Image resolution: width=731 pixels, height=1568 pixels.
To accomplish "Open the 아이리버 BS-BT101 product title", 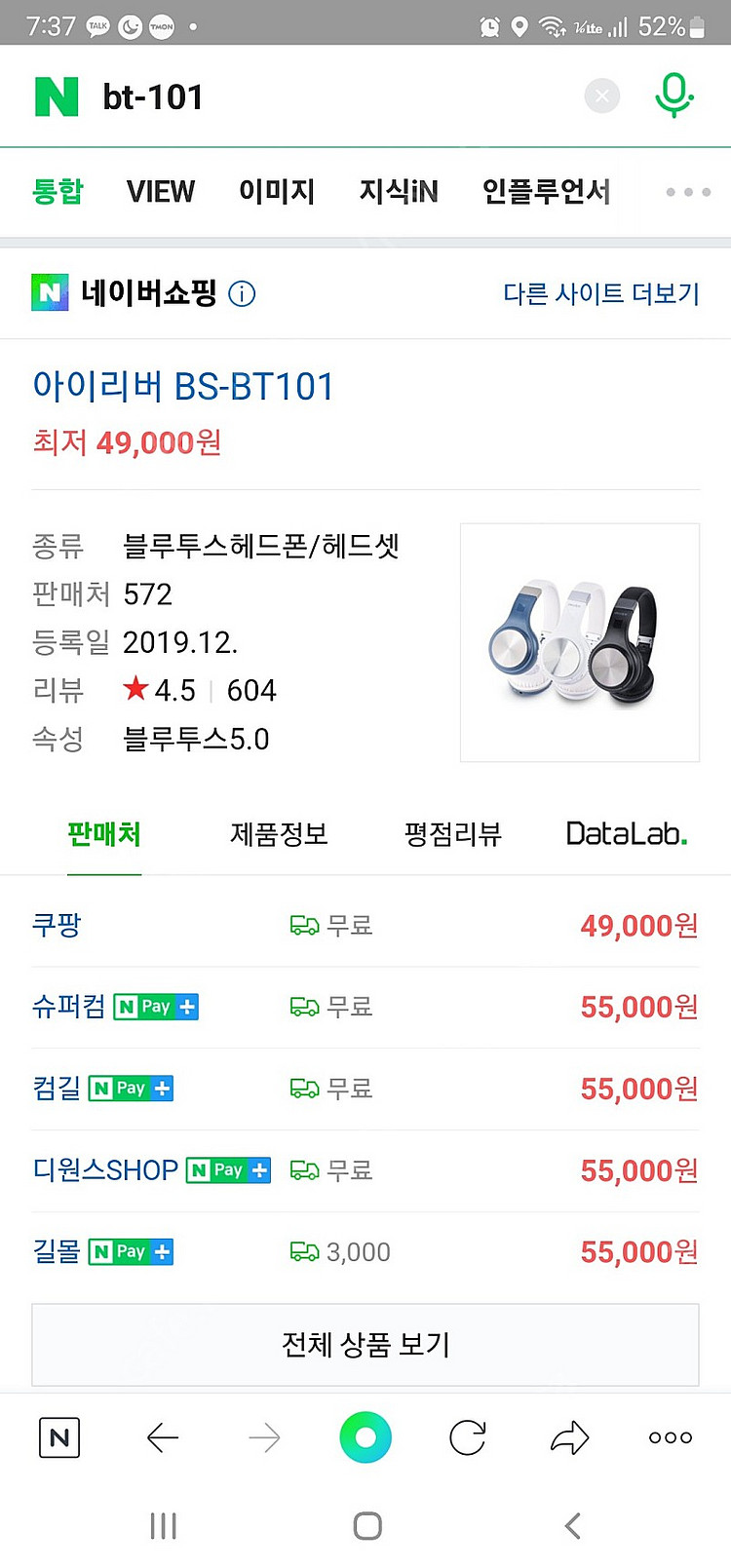I will point(183,387).
